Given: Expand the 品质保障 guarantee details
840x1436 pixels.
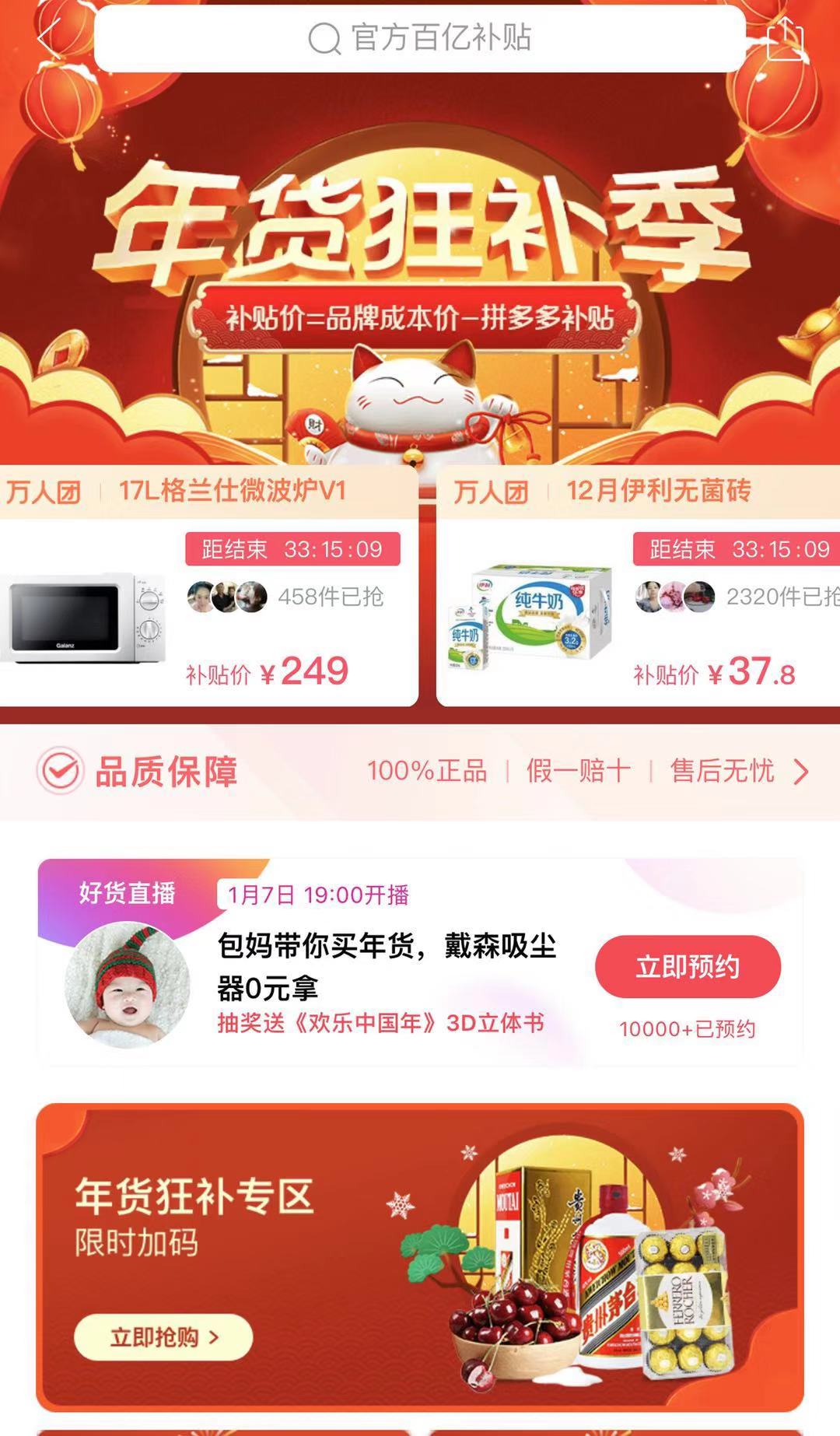Looking at the screenshot, I should (x=800, y=772).
